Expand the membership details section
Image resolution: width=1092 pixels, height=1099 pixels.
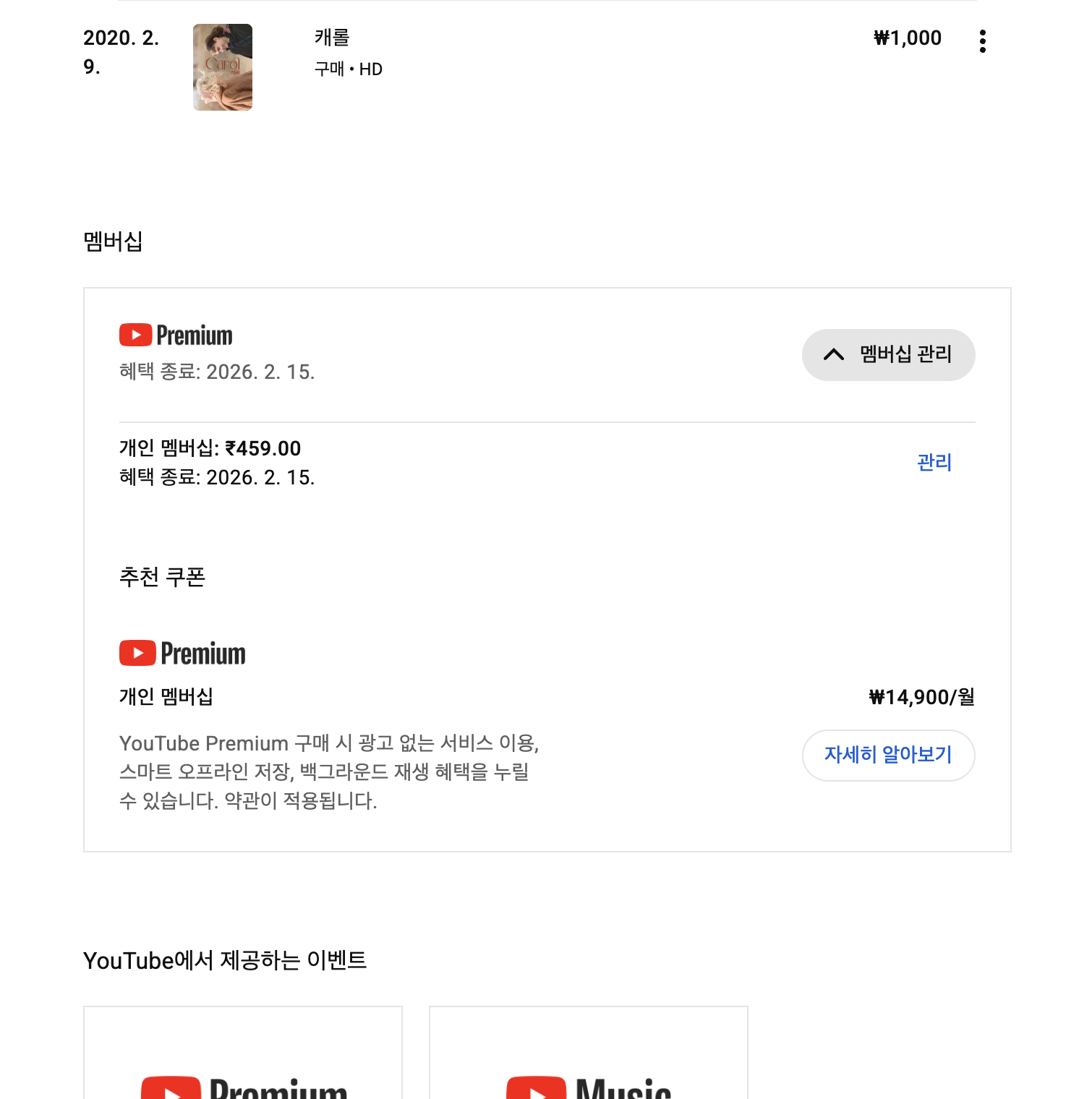(888, 355)
